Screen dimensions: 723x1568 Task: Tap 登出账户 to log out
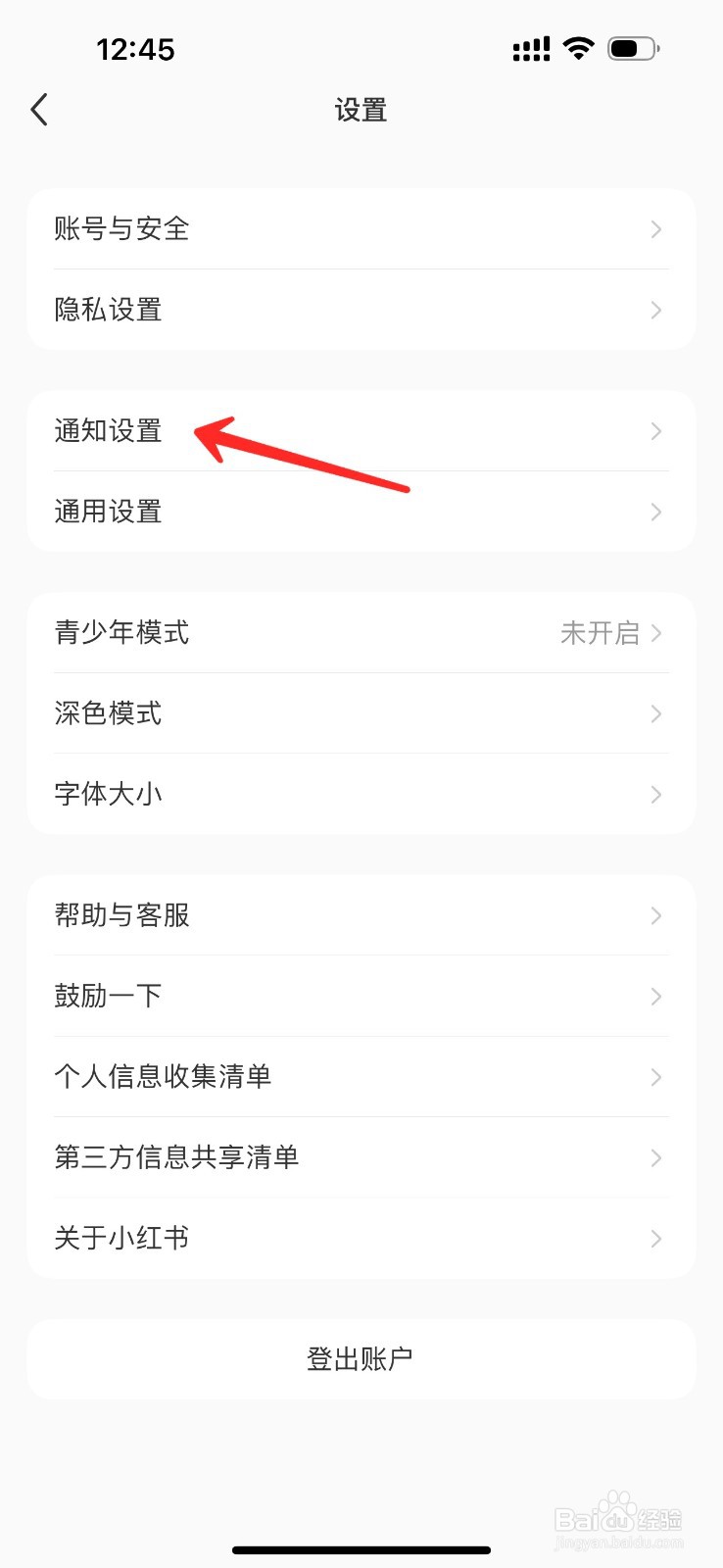pos(361,1358)
